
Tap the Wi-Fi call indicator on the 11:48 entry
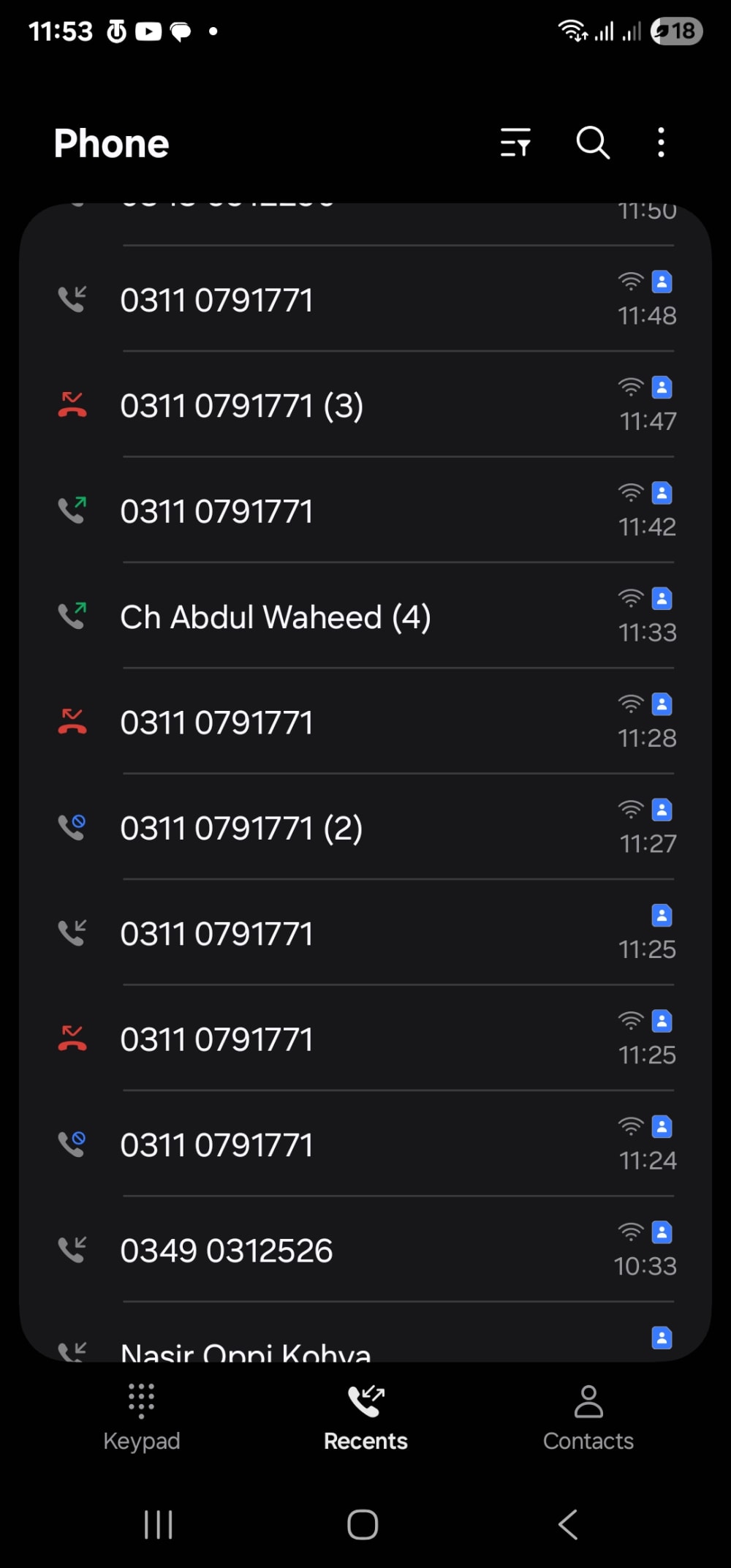(x=630, y=280)
